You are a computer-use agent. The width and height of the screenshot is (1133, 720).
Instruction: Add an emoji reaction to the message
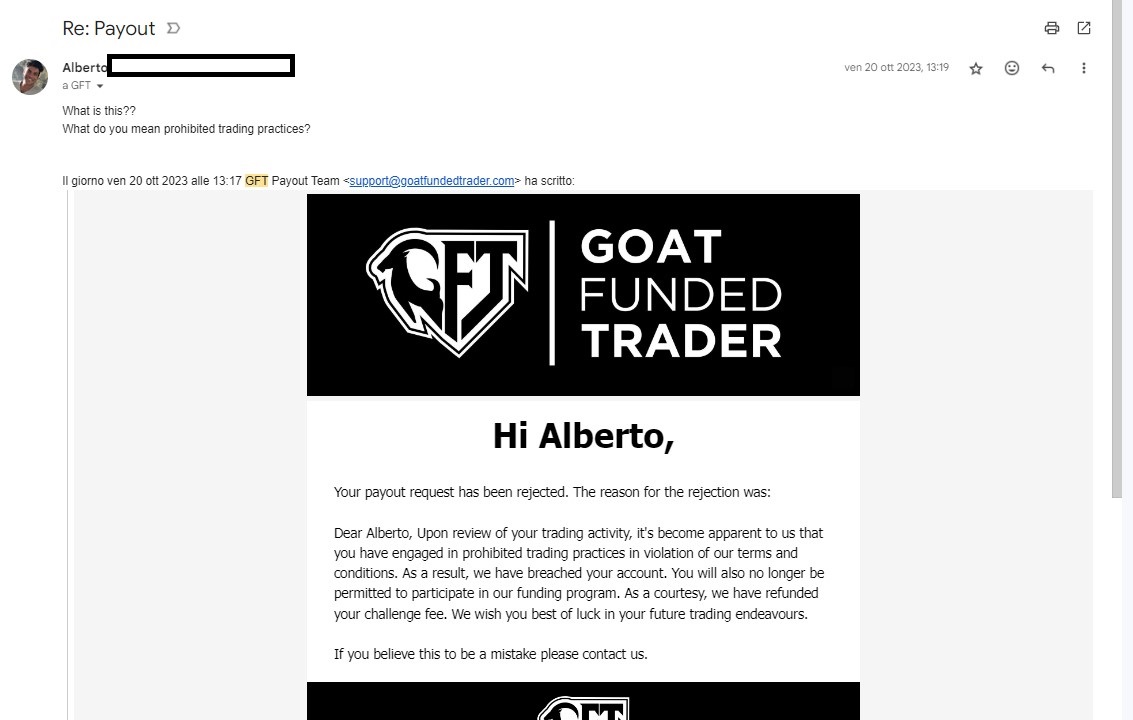1012,68
